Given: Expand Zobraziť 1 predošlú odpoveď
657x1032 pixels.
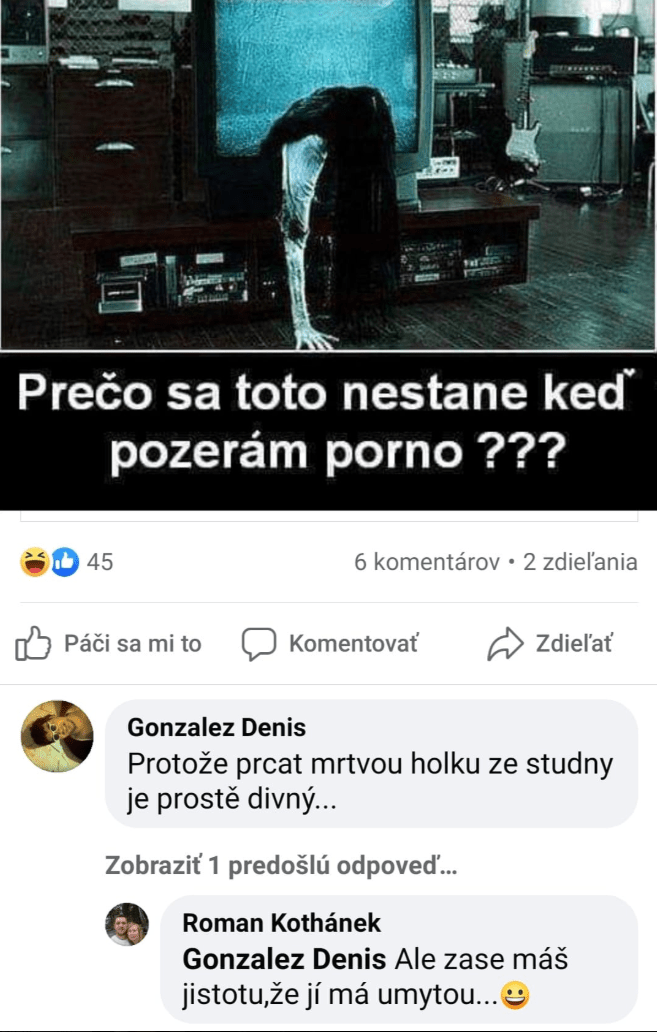Looking at the screenshot, I should (280, 866).
